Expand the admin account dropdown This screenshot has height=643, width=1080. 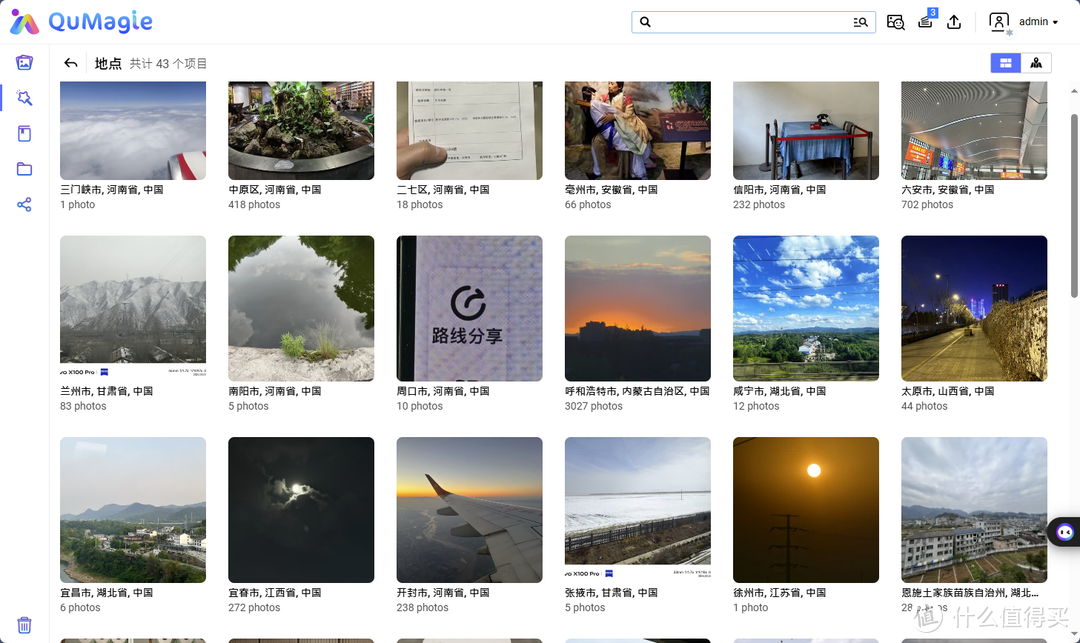[x=1038, y=22]
